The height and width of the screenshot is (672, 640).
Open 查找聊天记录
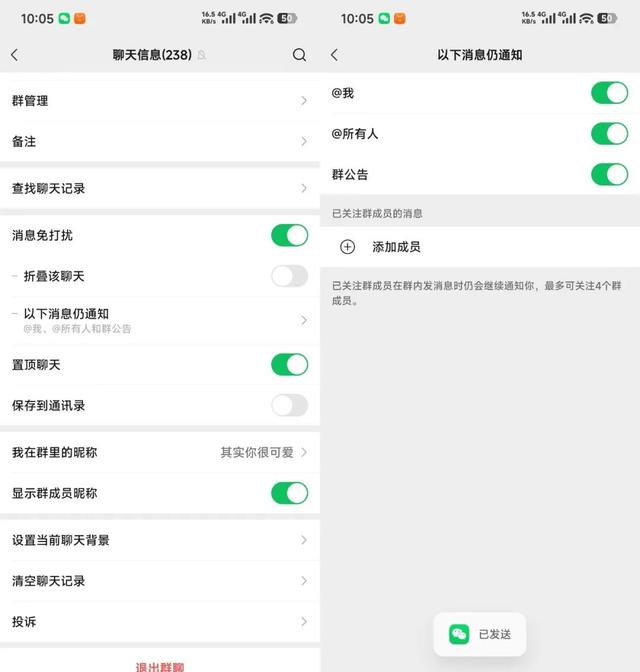pyautogui.click(x=160, y=188)
